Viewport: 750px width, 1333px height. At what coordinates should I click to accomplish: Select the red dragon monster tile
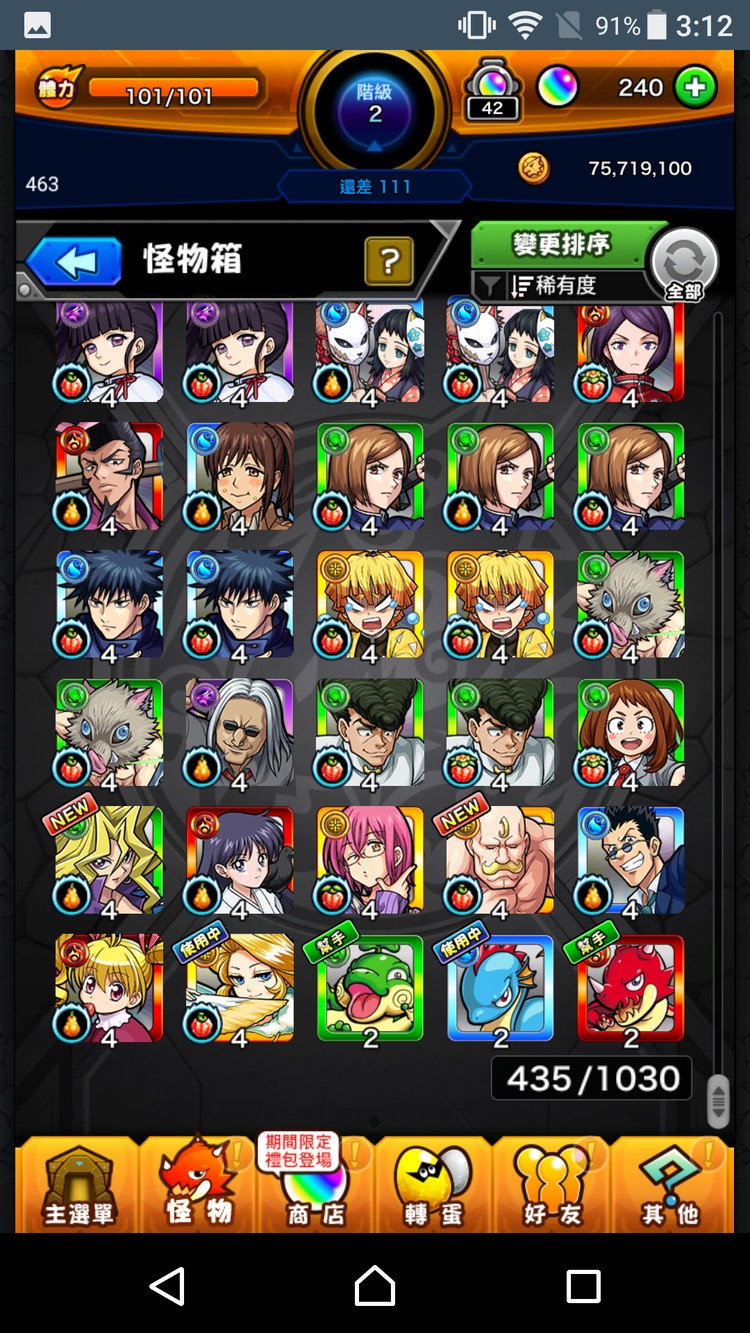click(x=630, y=990)
